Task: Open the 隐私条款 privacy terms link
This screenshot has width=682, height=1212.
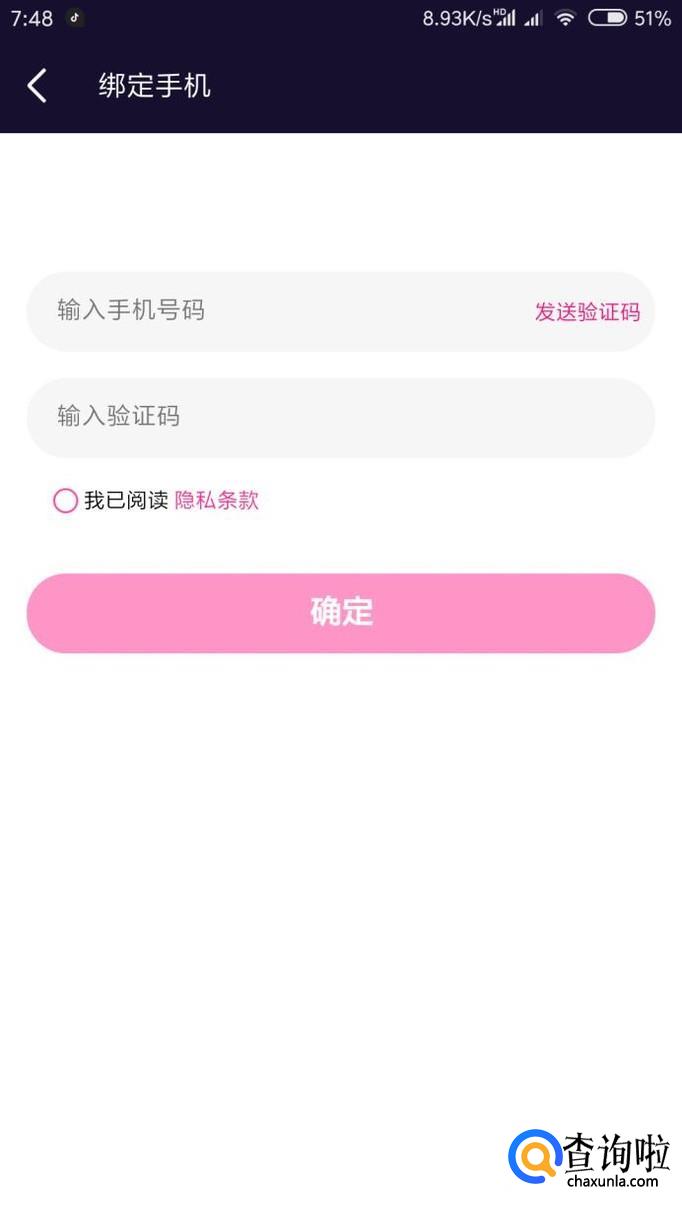Action: pyautogui.click(x=217, y=501)
